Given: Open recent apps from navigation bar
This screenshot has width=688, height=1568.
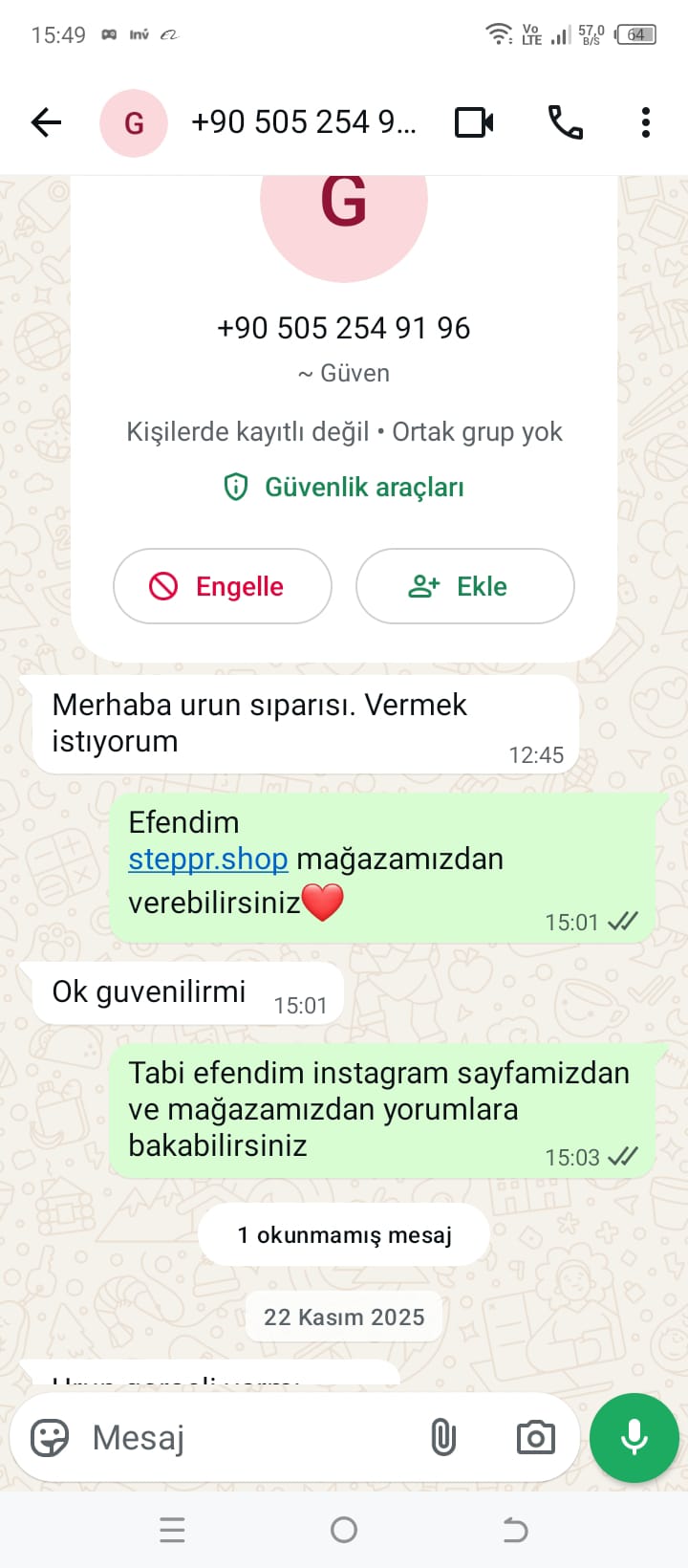Looking at the screenshot, I should pyautogui.click(x=172, y=1530).
